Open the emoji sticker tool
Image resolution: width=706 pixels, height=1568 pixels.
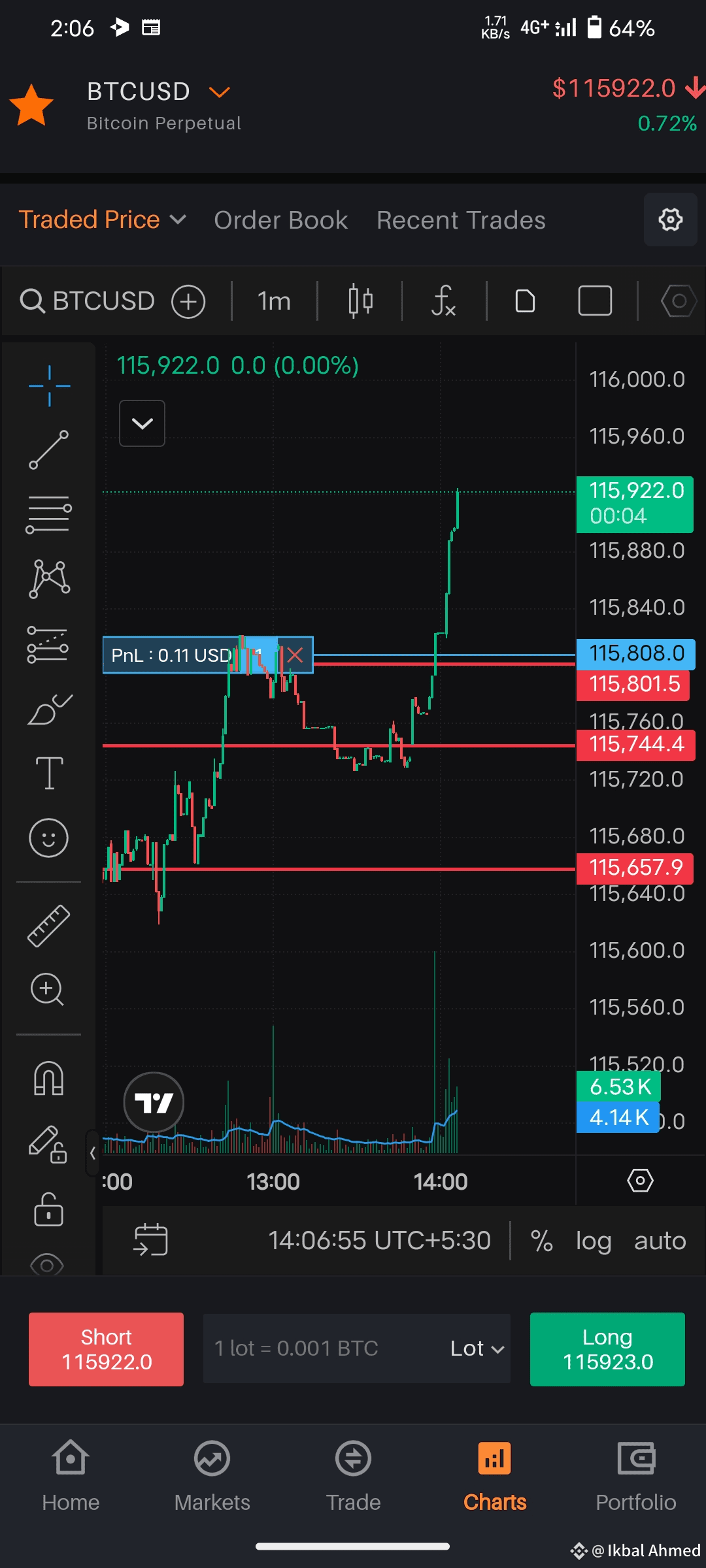[x=48, y=838]
